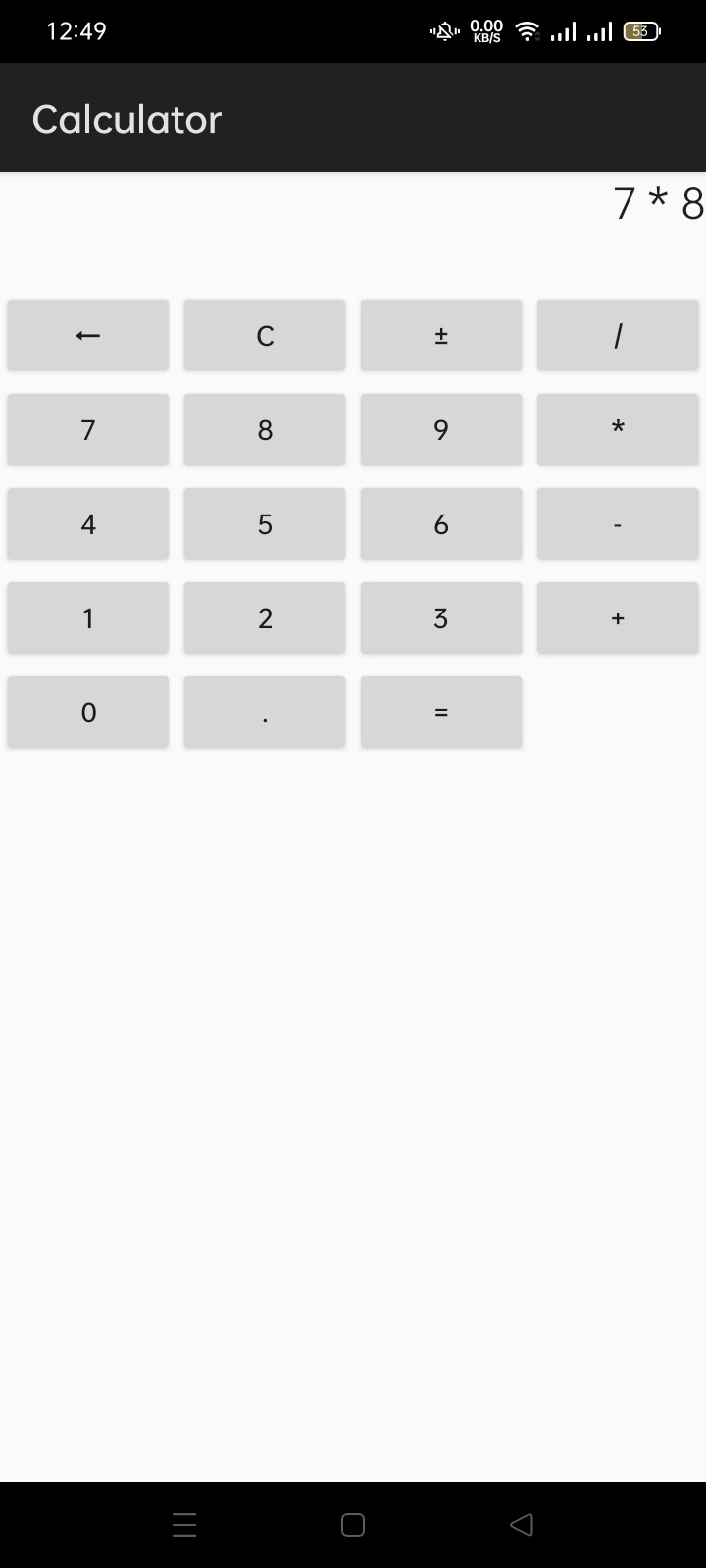
Task: Enter the digit 9
Action: point(441,429)
